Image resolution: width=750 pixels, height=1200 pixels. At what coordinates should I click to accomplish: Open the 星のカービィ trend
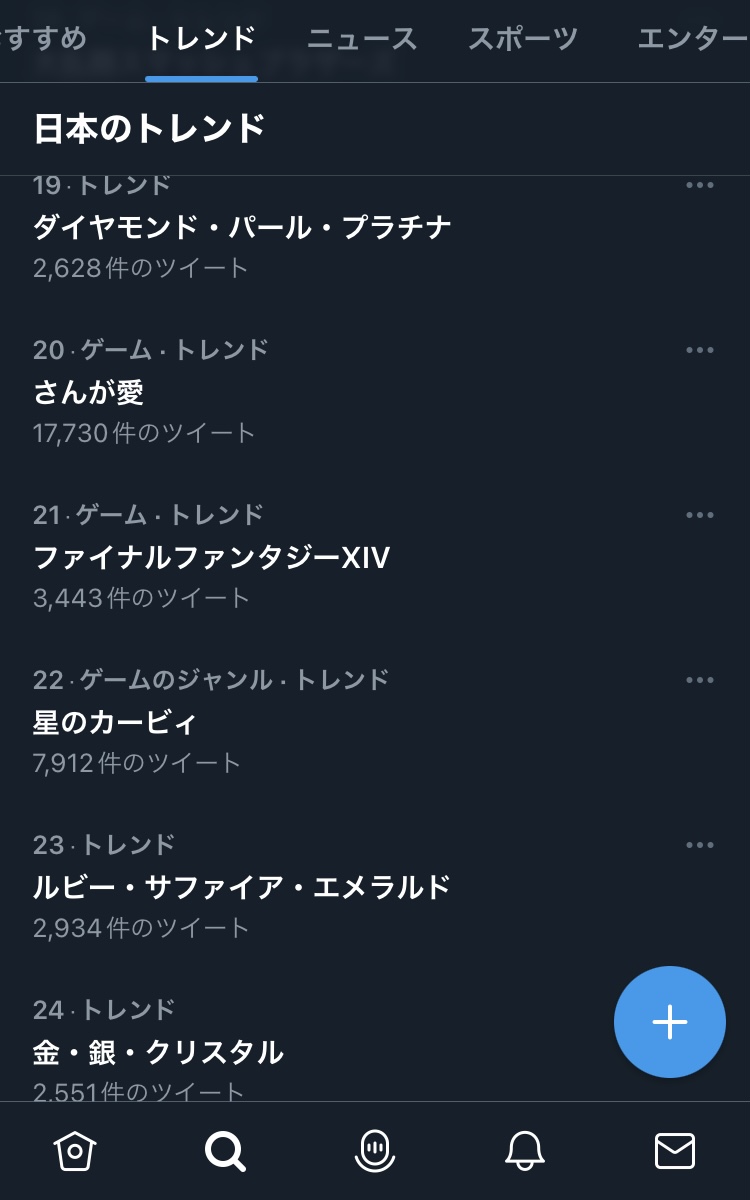(115, 722)
